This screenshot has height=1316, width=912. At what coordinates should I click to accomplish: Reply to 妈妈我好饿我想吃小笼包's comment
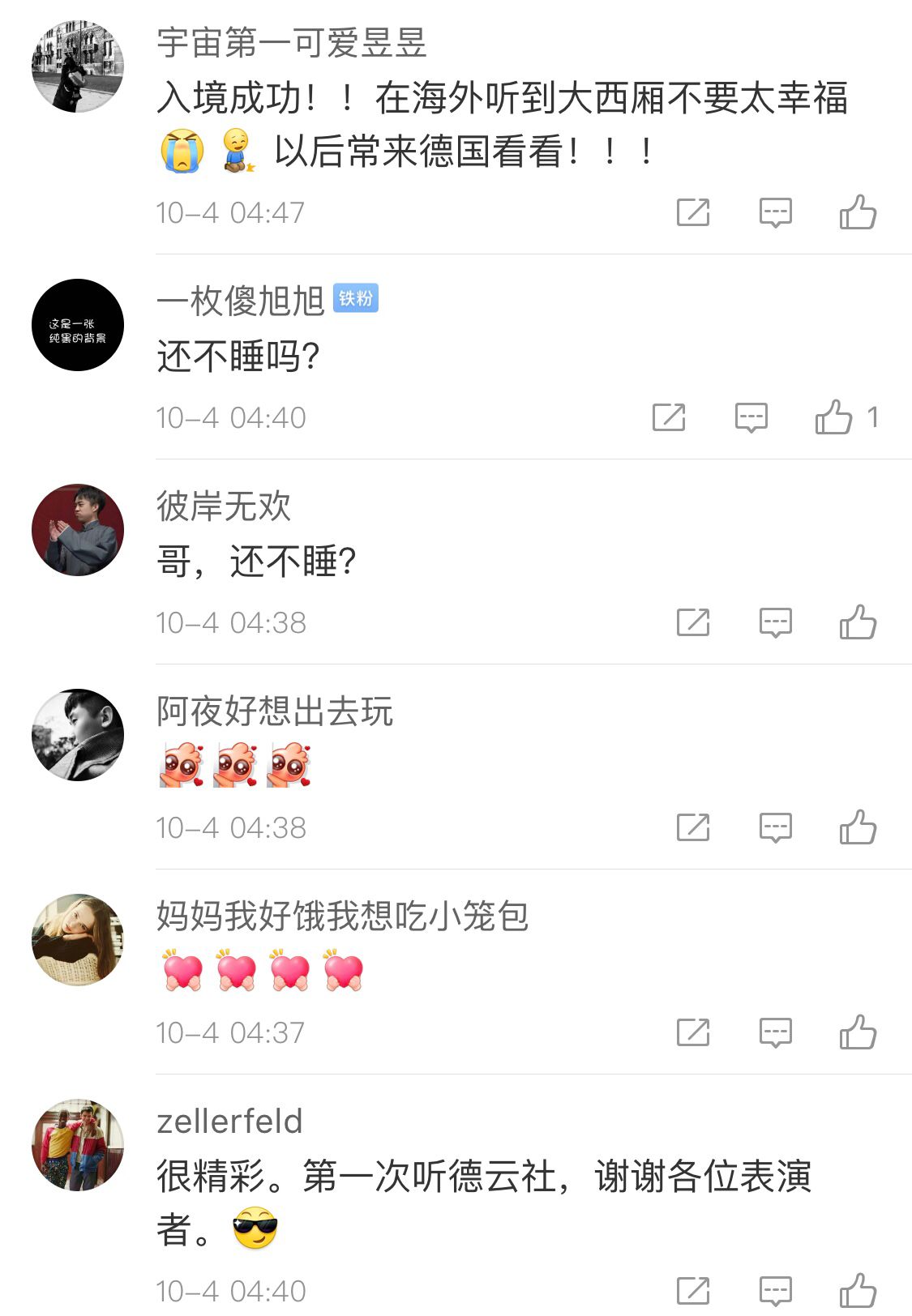775,1033
